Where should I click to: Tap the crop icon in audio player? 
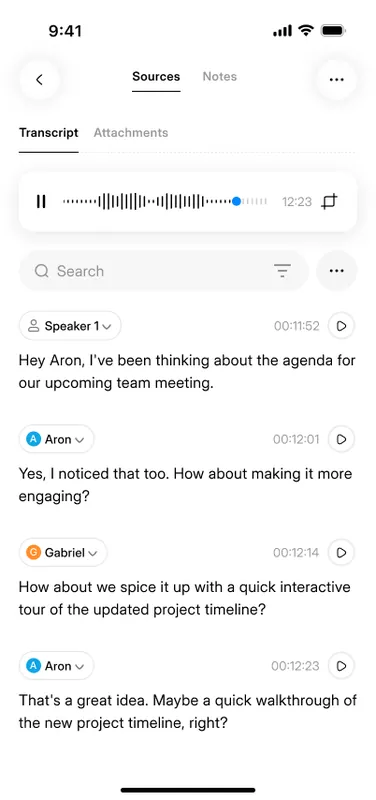pyautogui.click(x=330, y=202)
